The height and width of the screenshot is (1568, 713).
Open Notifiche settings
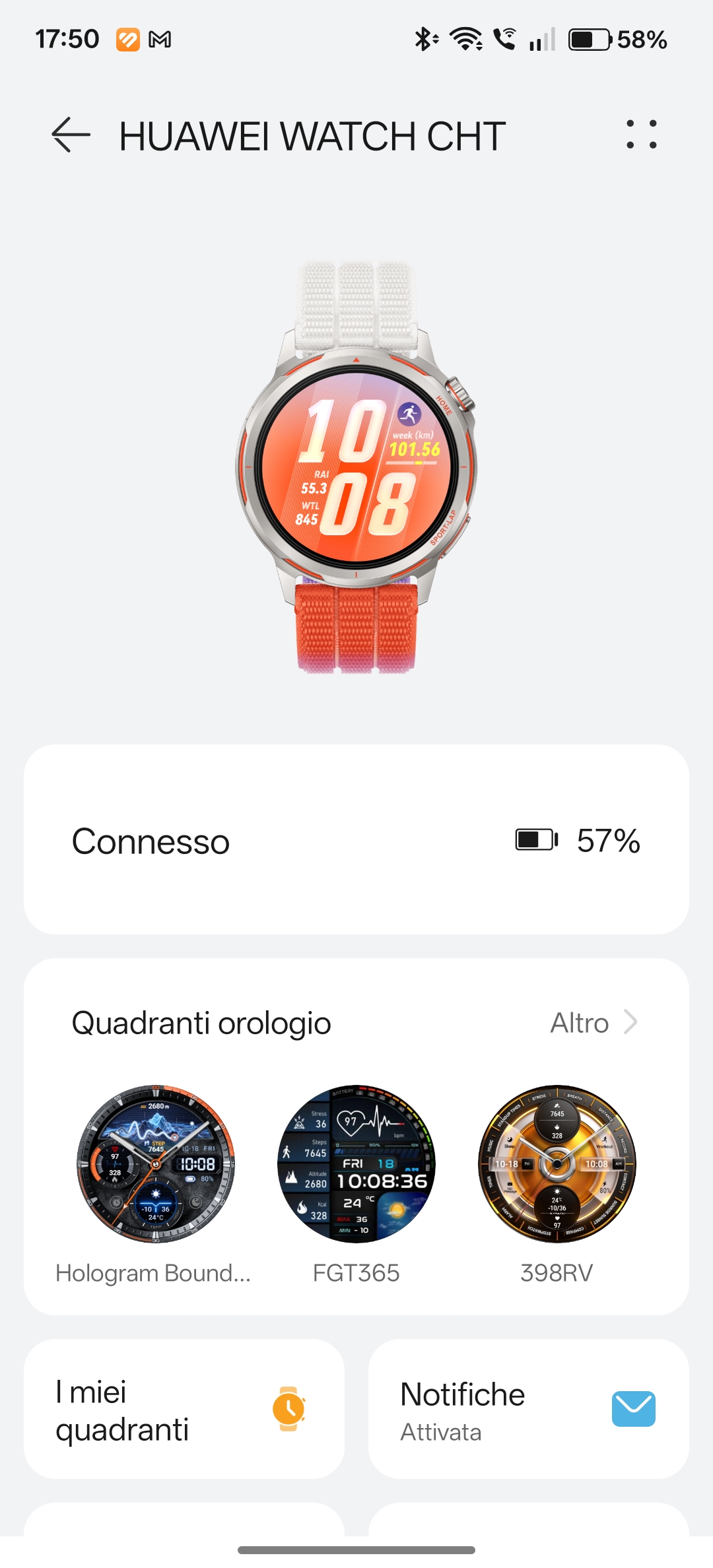coord(528,1410)
